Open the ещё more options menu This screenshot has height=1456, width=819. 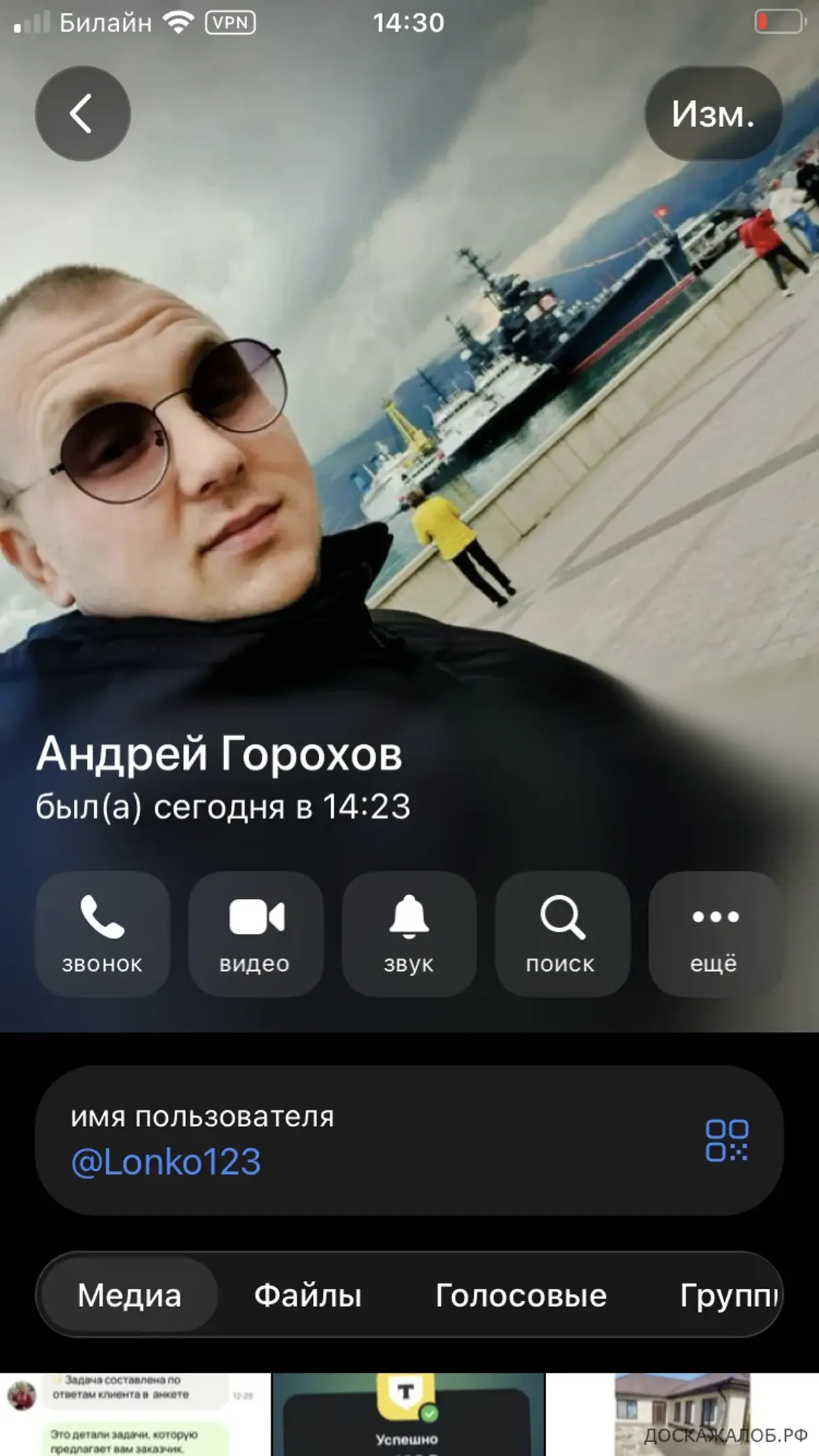point(715,934)
